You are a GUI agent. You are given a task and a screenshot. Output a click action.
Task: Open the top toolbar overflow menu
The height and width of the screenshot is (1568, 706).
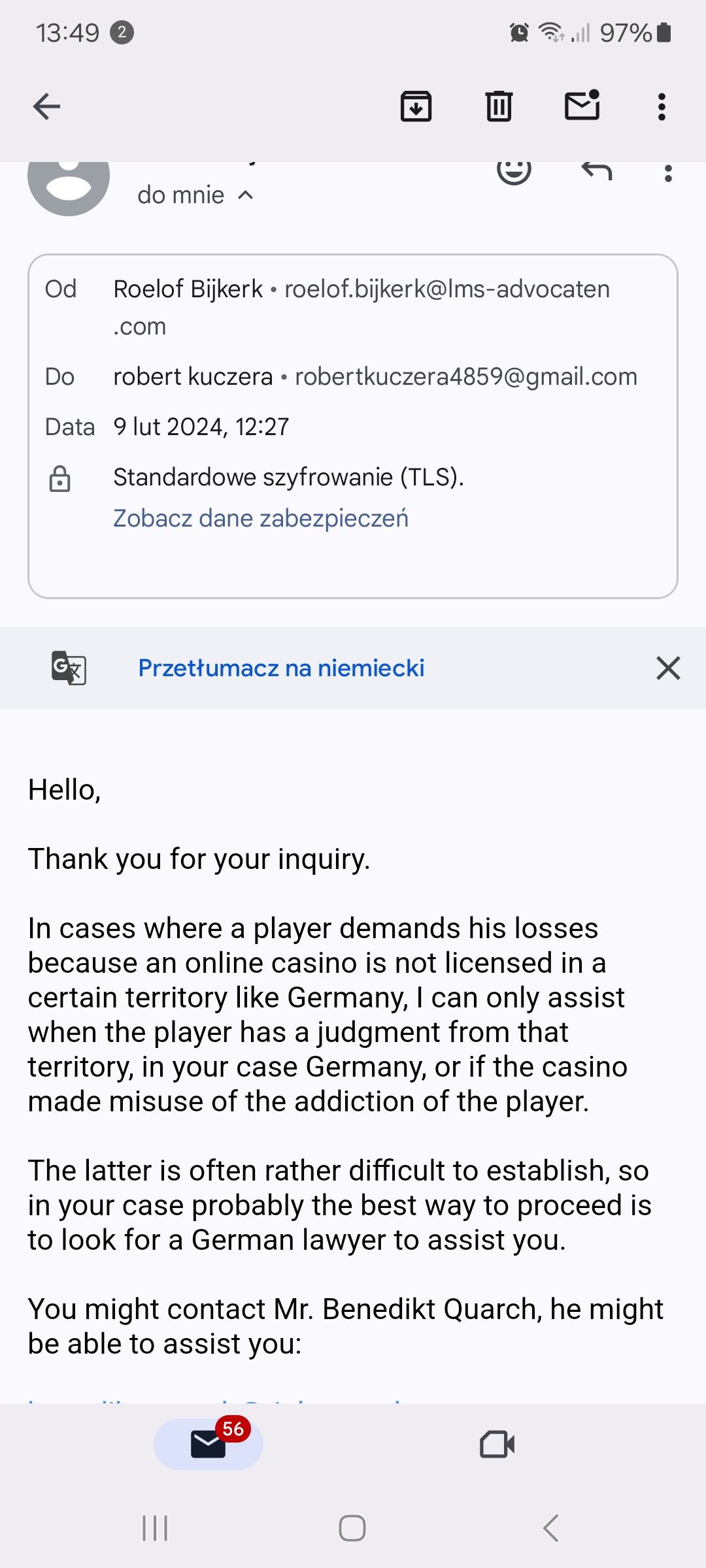(662, 106)
